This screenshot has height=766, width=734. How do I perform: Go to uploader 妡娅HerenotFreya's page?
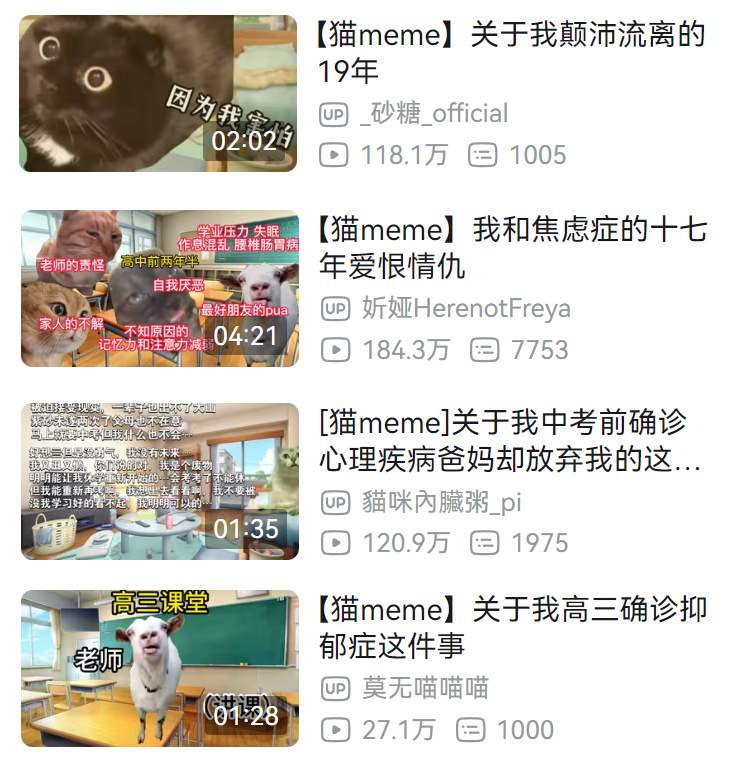pos(466,308)
